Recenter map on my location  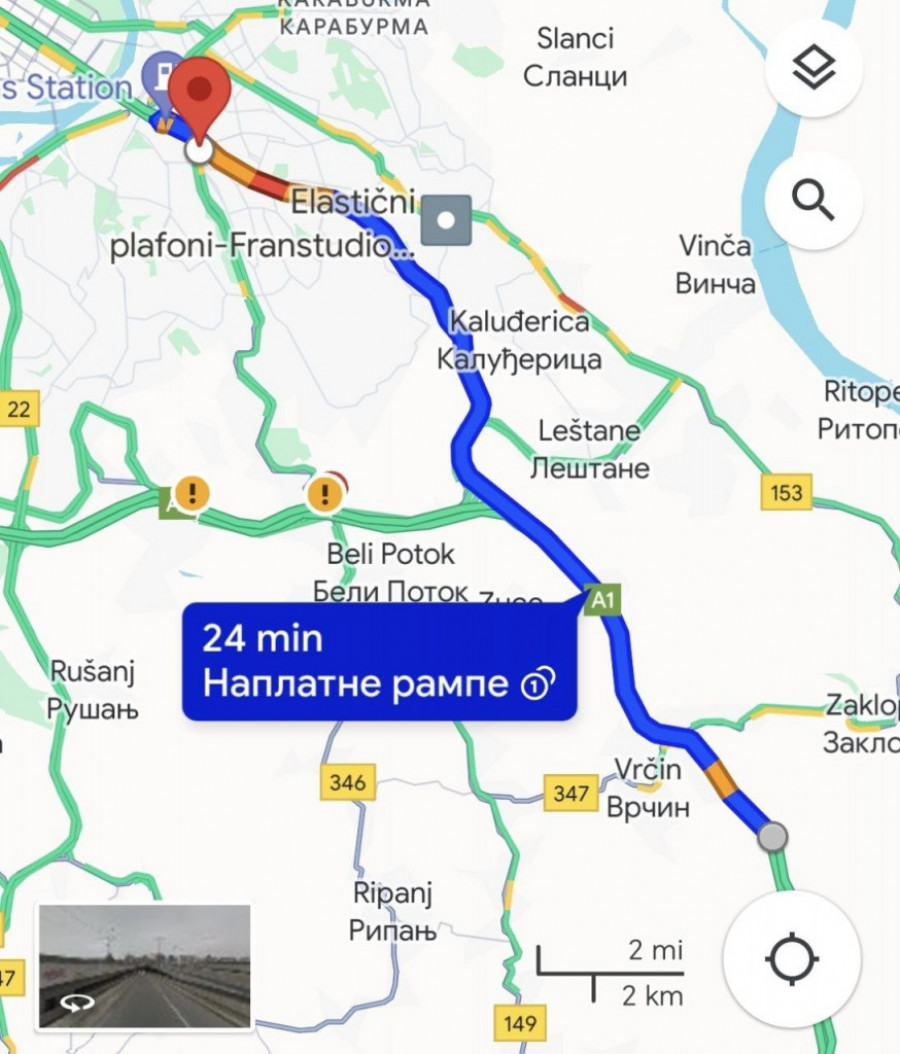pos(791,960)
